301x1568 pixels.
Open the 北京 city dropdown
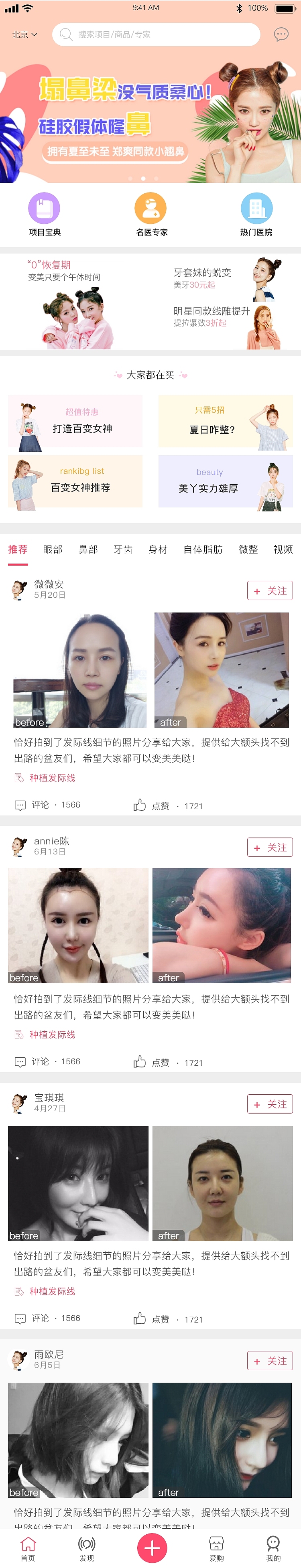25,34
